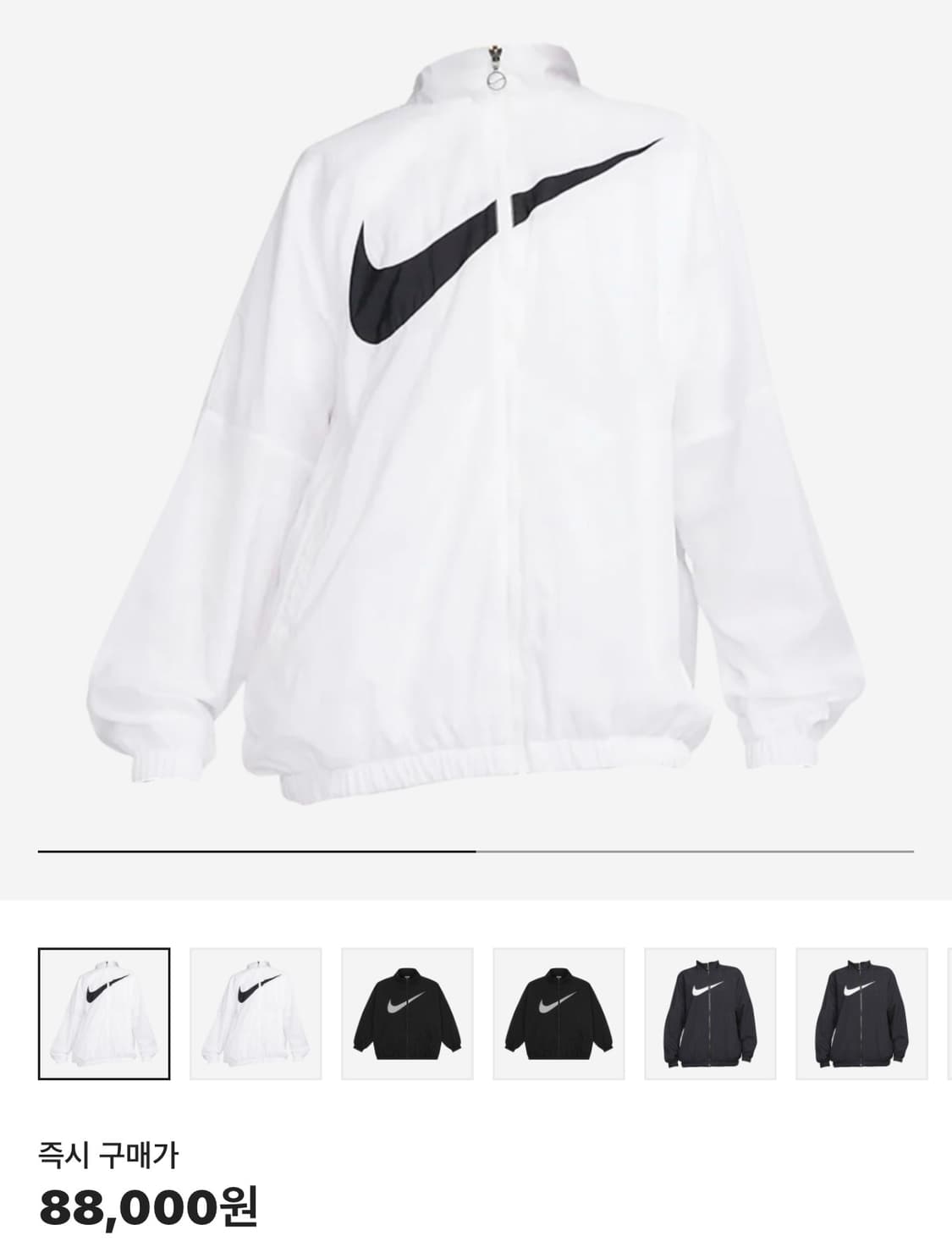Select the second black jacket thumbnail
952x1258 pixels.
[x=559, y=1013]
